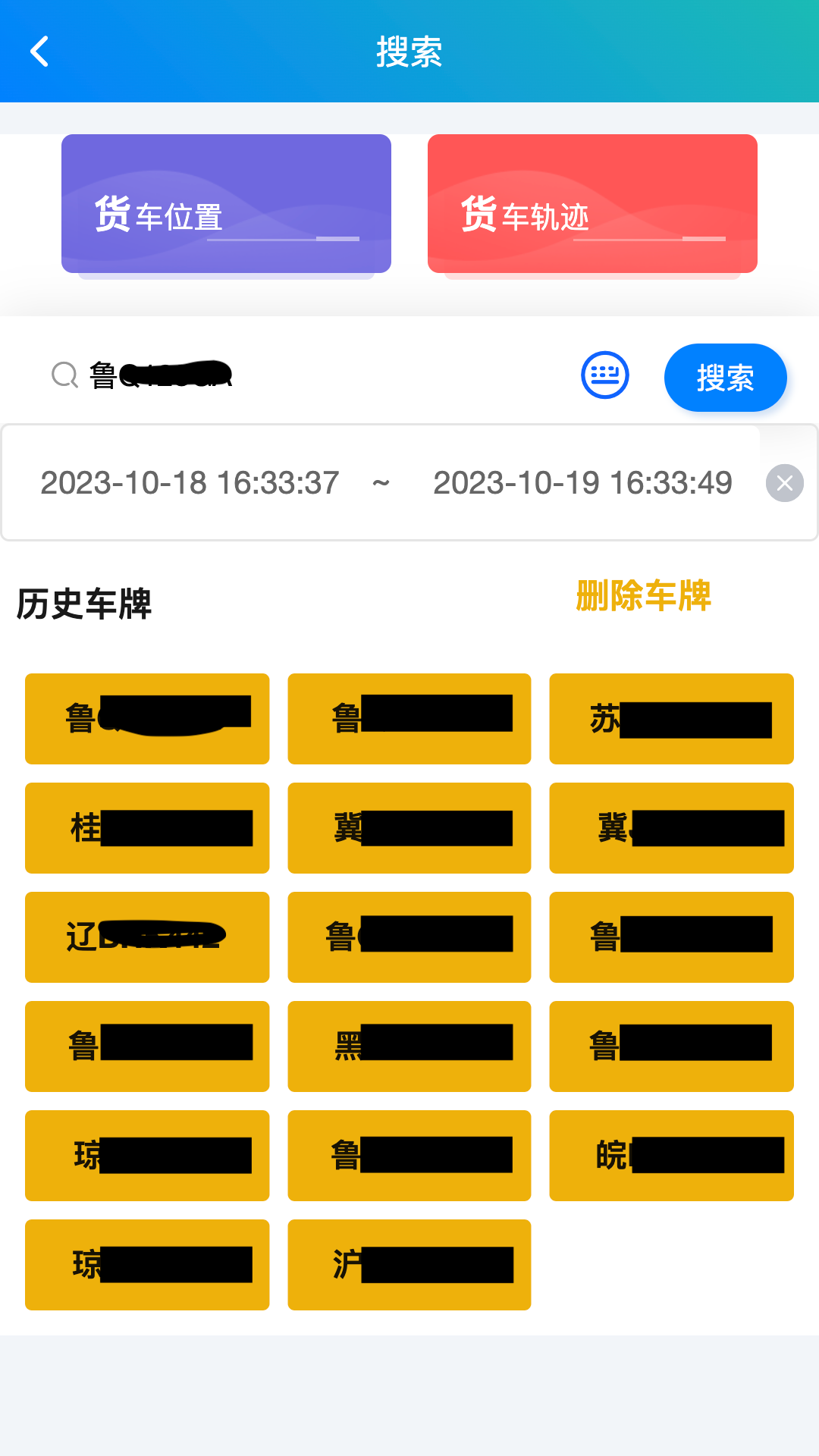Screen dimensions: 819x1456
Task: Select the history plate starting with 桂
Action: coord(147,828)
